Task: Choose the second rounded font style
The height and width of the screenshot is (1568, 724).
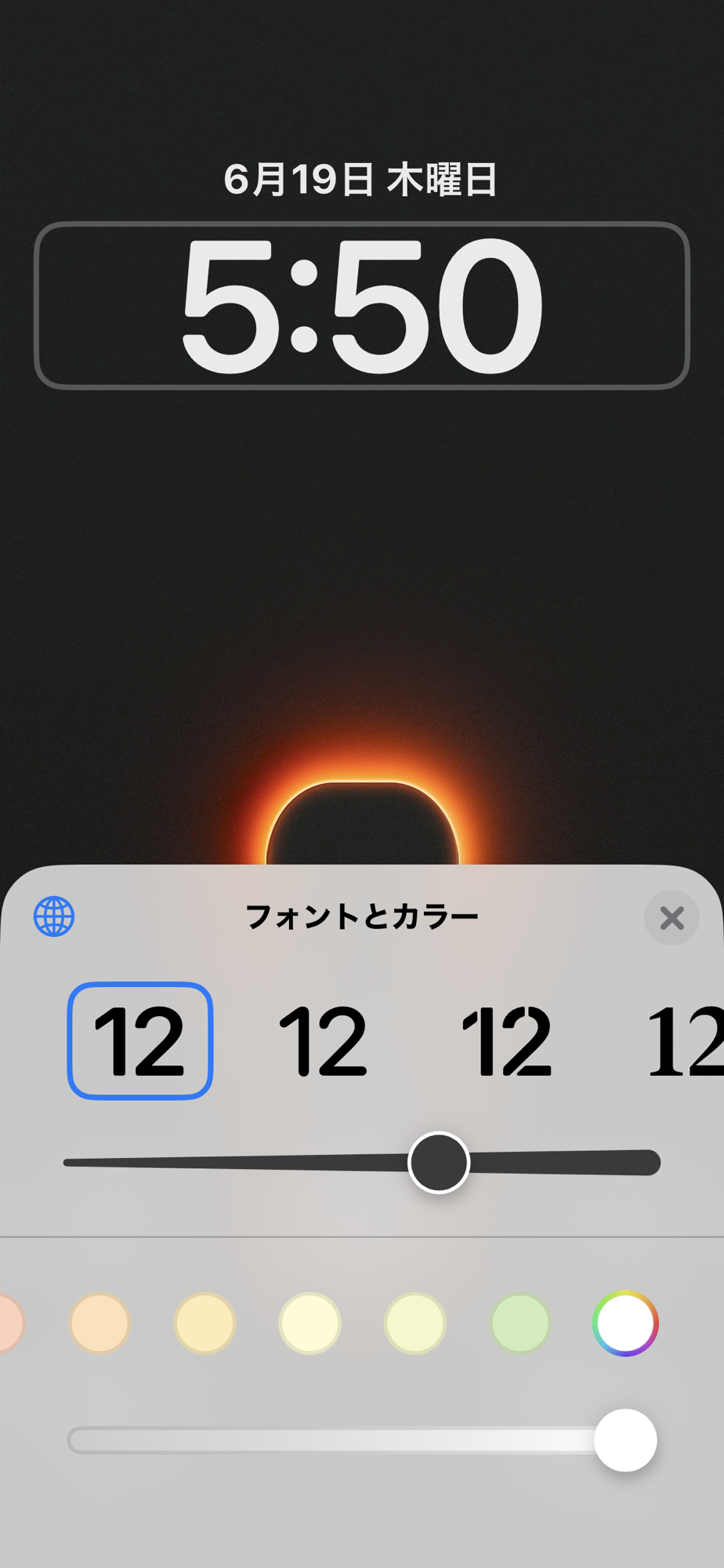Action: coord(323,1040)
